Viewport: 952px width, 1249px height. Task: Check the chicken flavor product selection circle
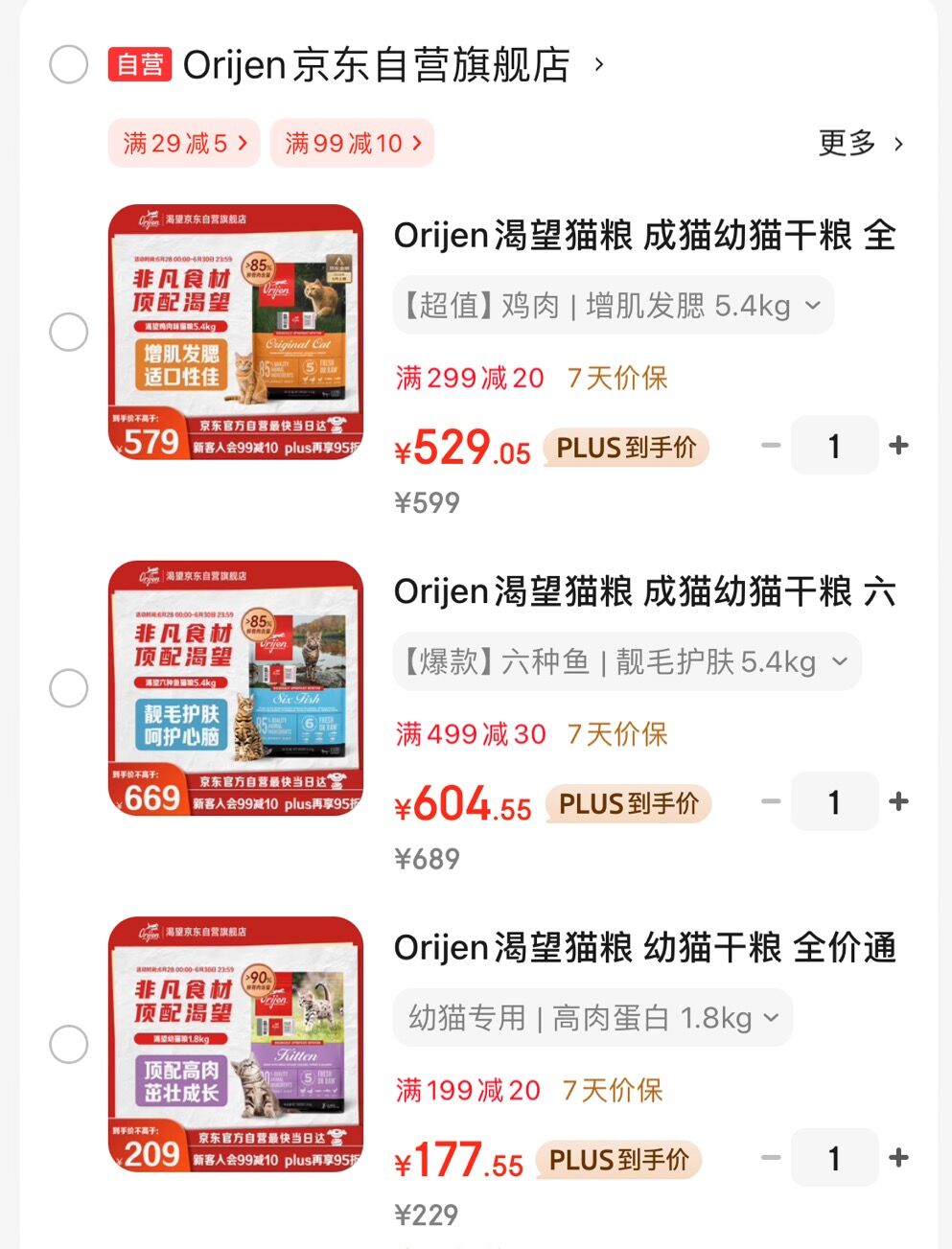coord(68,333)
